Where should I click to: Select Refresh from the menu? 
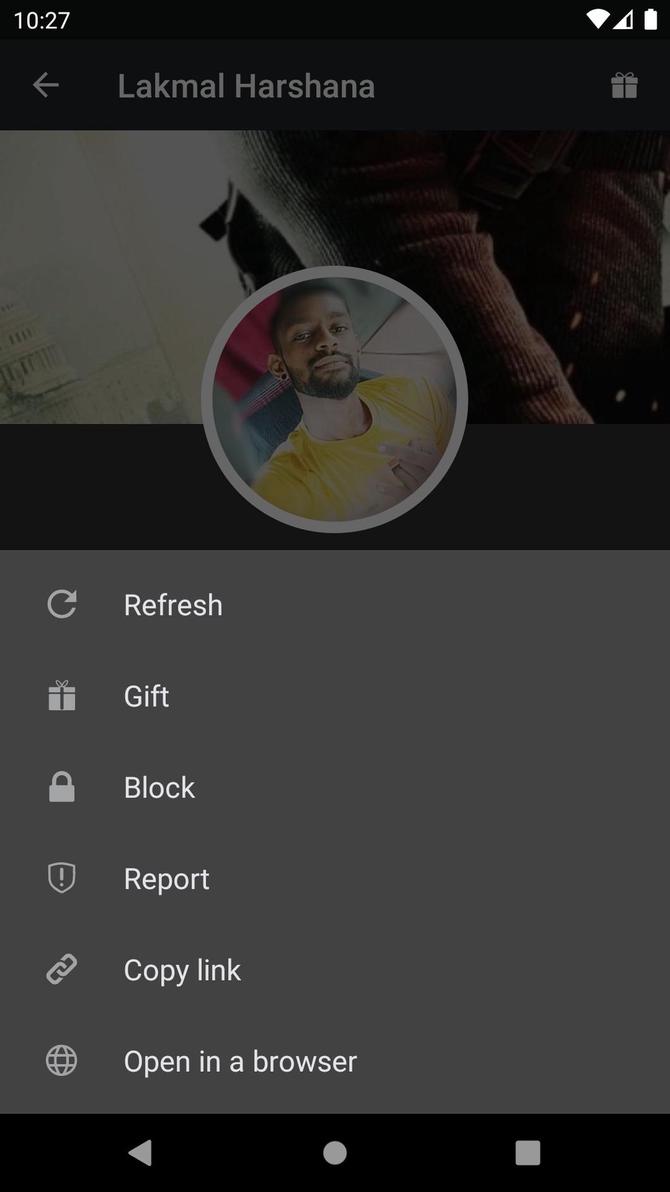[173, 605]
